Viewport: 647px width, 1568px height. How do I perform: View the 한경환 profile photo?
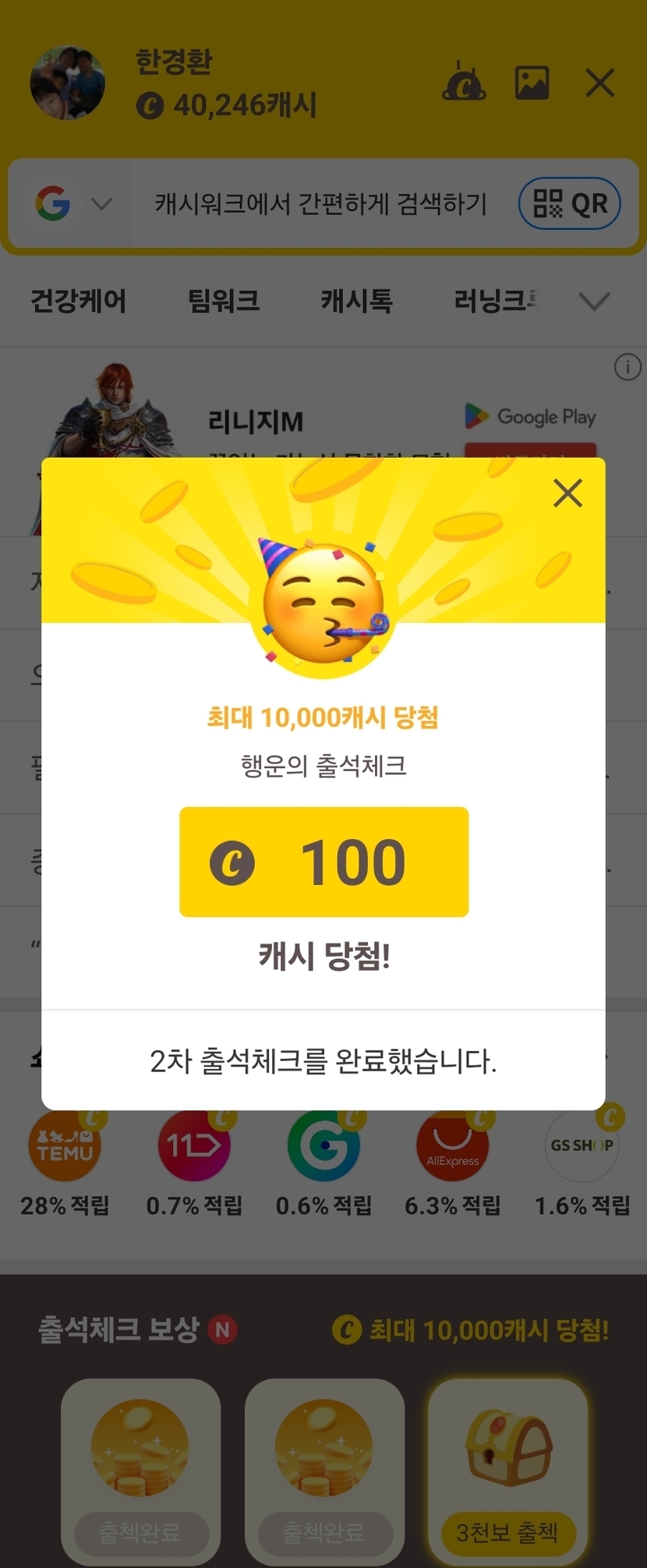(68, 83)
